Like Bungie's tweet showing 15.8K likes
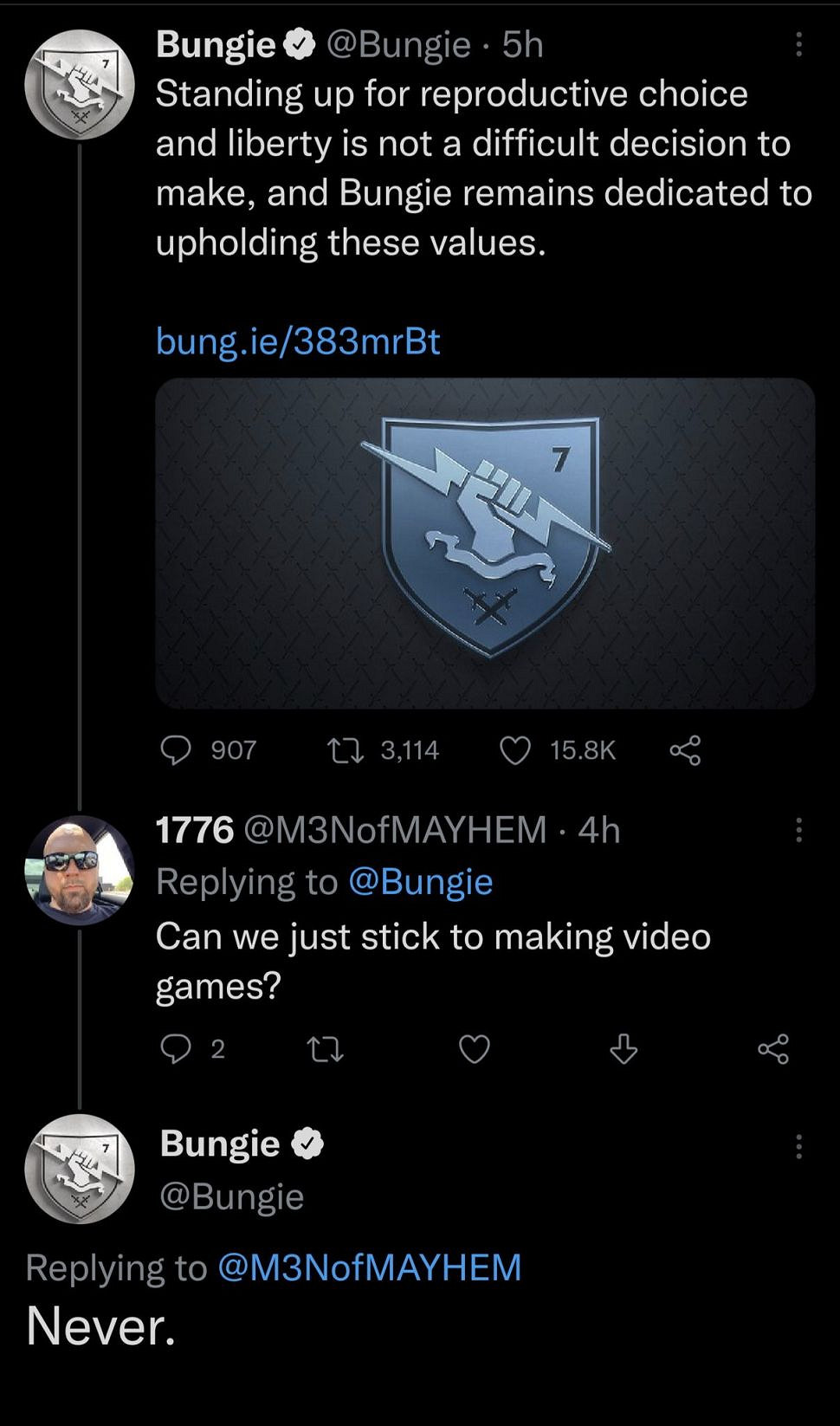Image resolution: width=840 pixels, height=1426 pixels. [516, 750]
